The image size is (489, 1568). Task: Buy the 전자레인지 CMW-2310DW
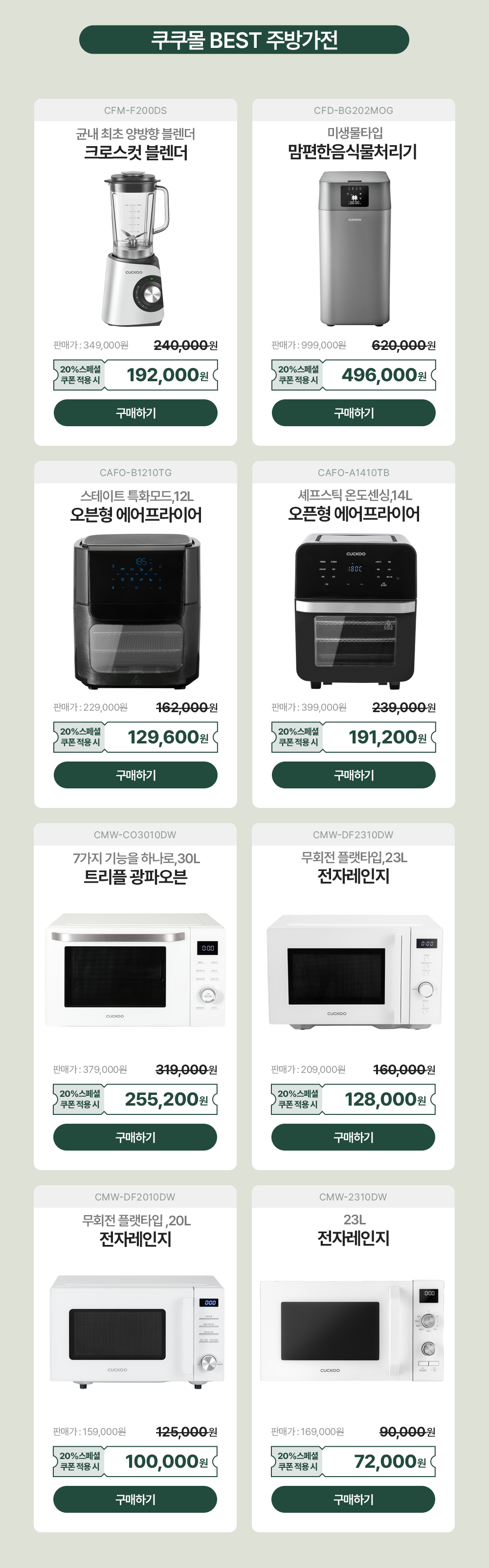pyautogui.click(x=353, y=1499)
